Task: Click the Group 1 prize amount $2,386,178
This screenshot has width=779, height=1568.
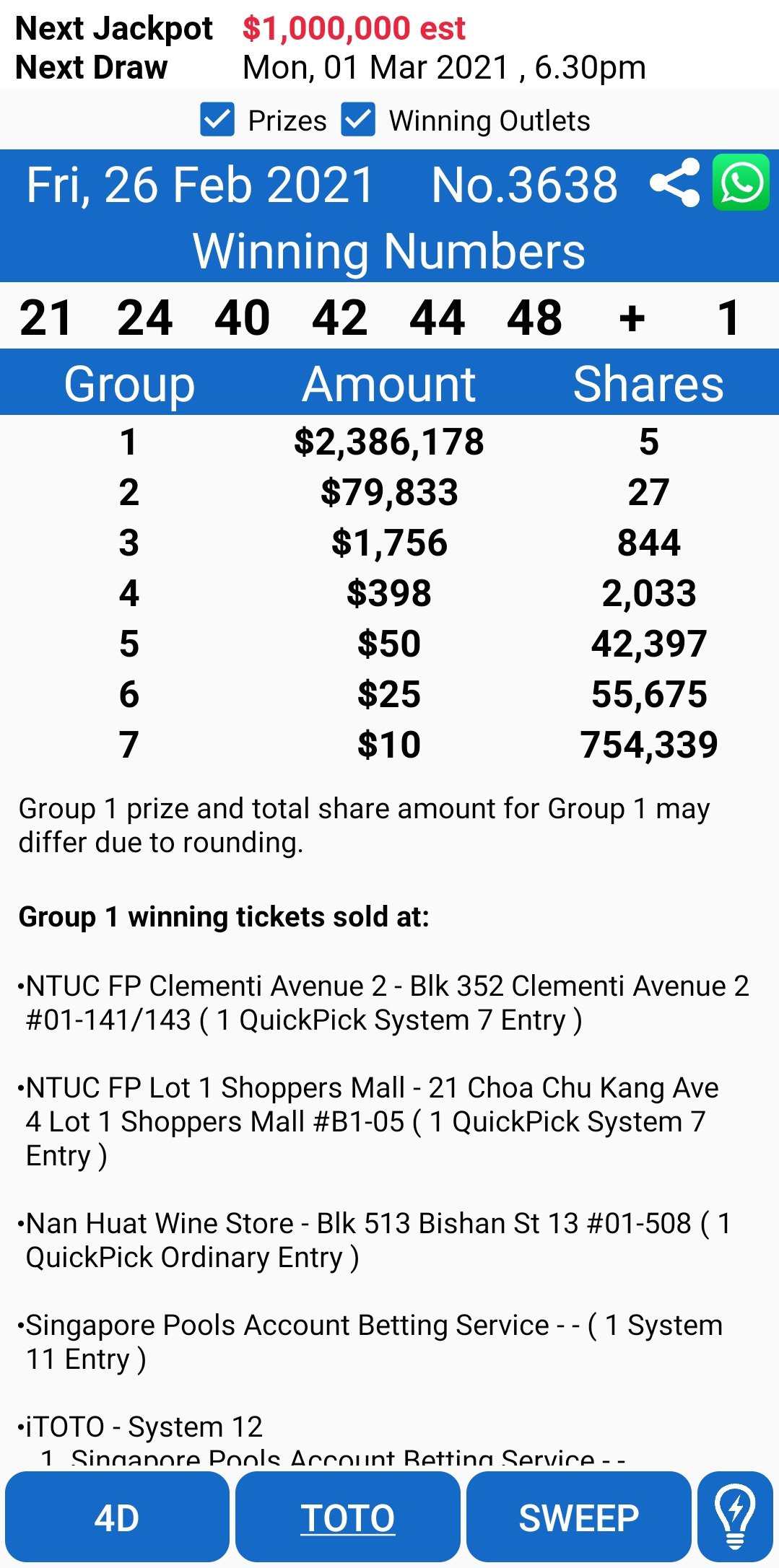Action: [391, 443]
